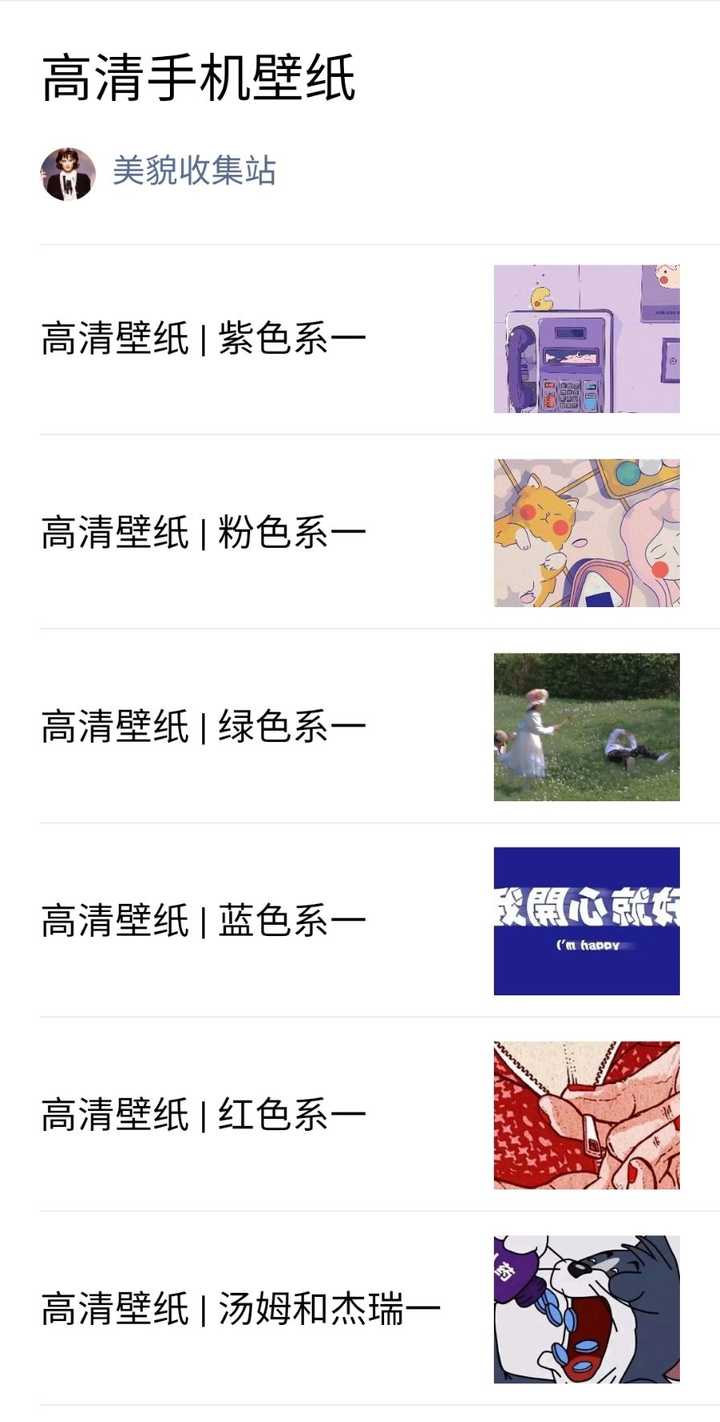Click the pink cat wallpaper thumbnail
720x1422 pixels.
(586, 531)
